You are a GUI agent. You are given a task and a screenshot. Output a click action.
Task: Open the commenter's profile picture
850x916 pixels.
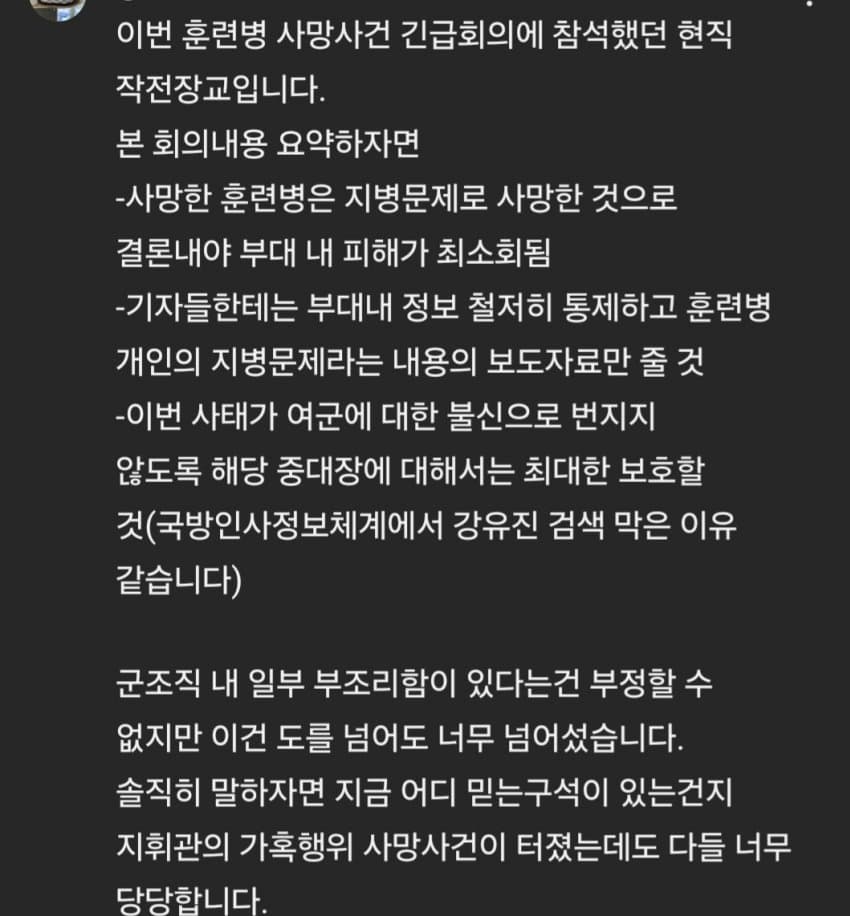[x=57, y=7]
